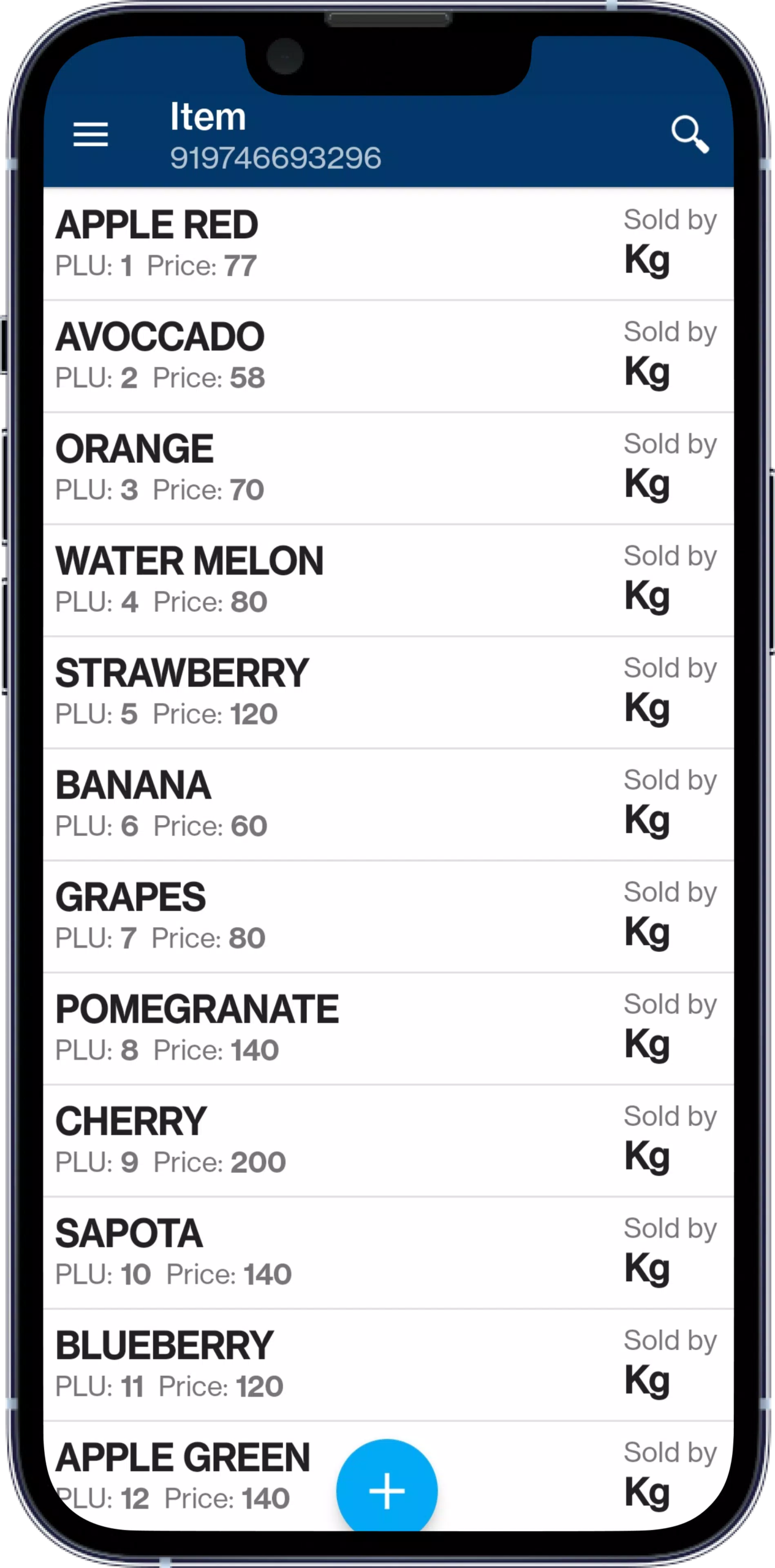View the POMEGRANATE item details
The width and height of the screenshot is (775, 1568).
point(388,1029)
